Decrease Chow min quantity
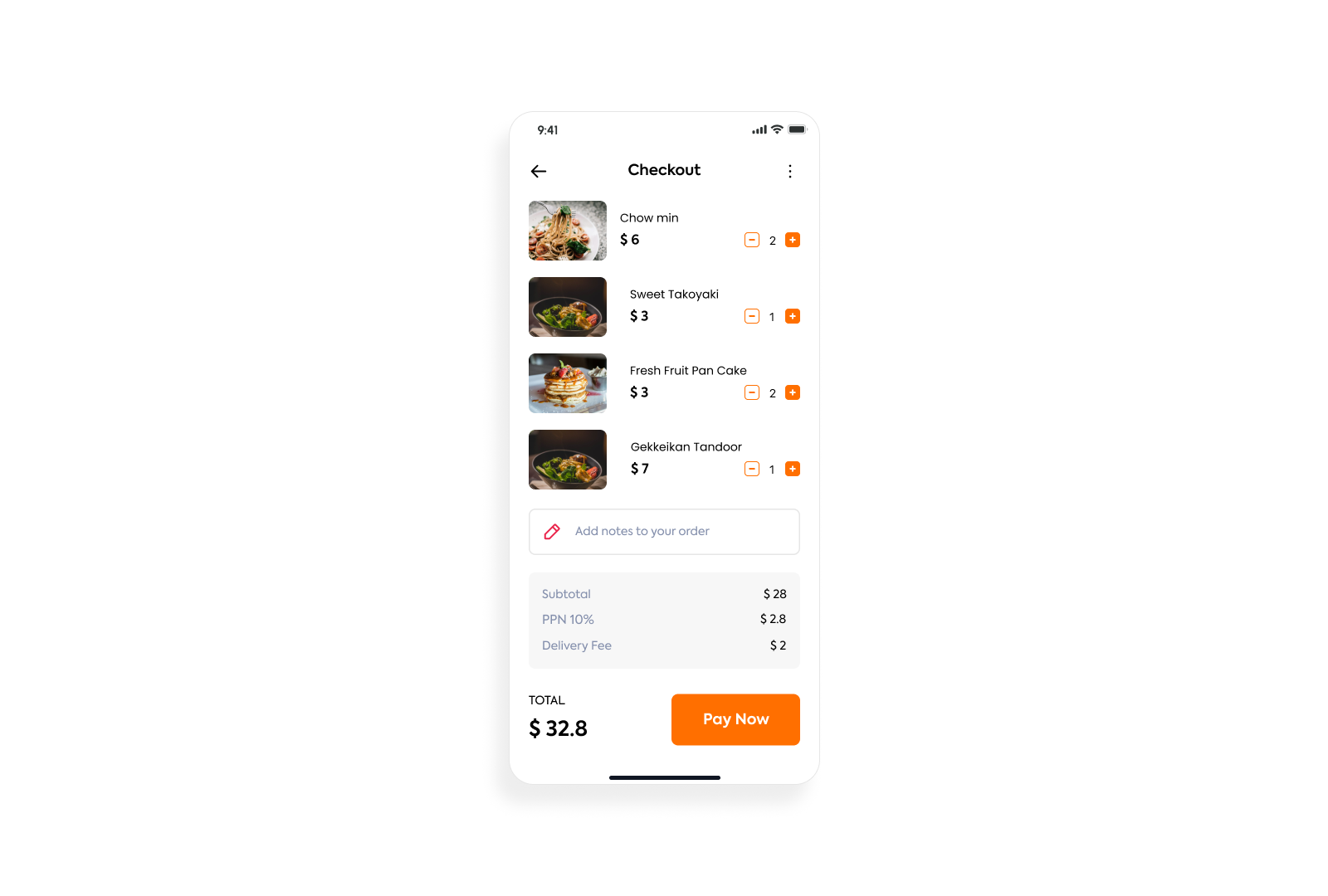 tap(752, 240)
